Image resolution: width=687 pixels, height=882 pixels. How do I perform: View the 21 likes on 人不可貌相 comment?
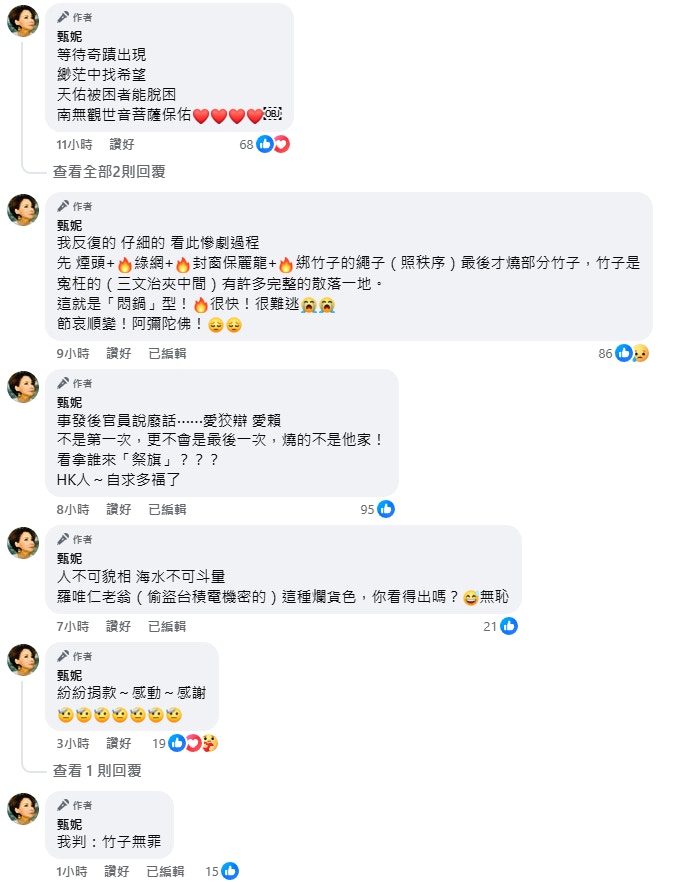tap(500, 626)
